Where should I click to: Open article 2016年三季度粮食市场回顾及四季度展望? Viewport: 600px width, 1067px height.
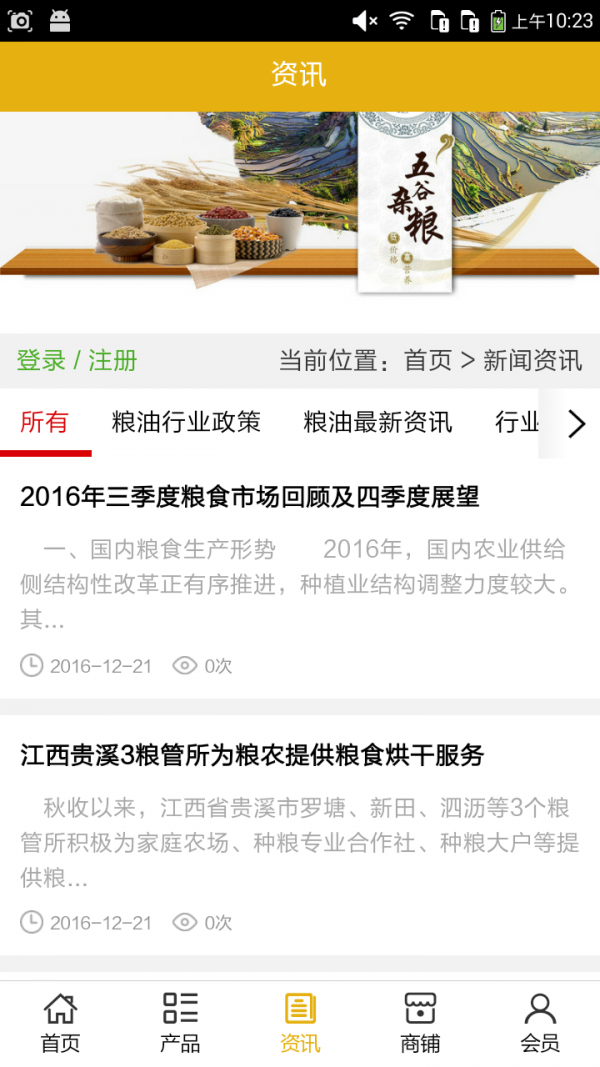[250, 497]
